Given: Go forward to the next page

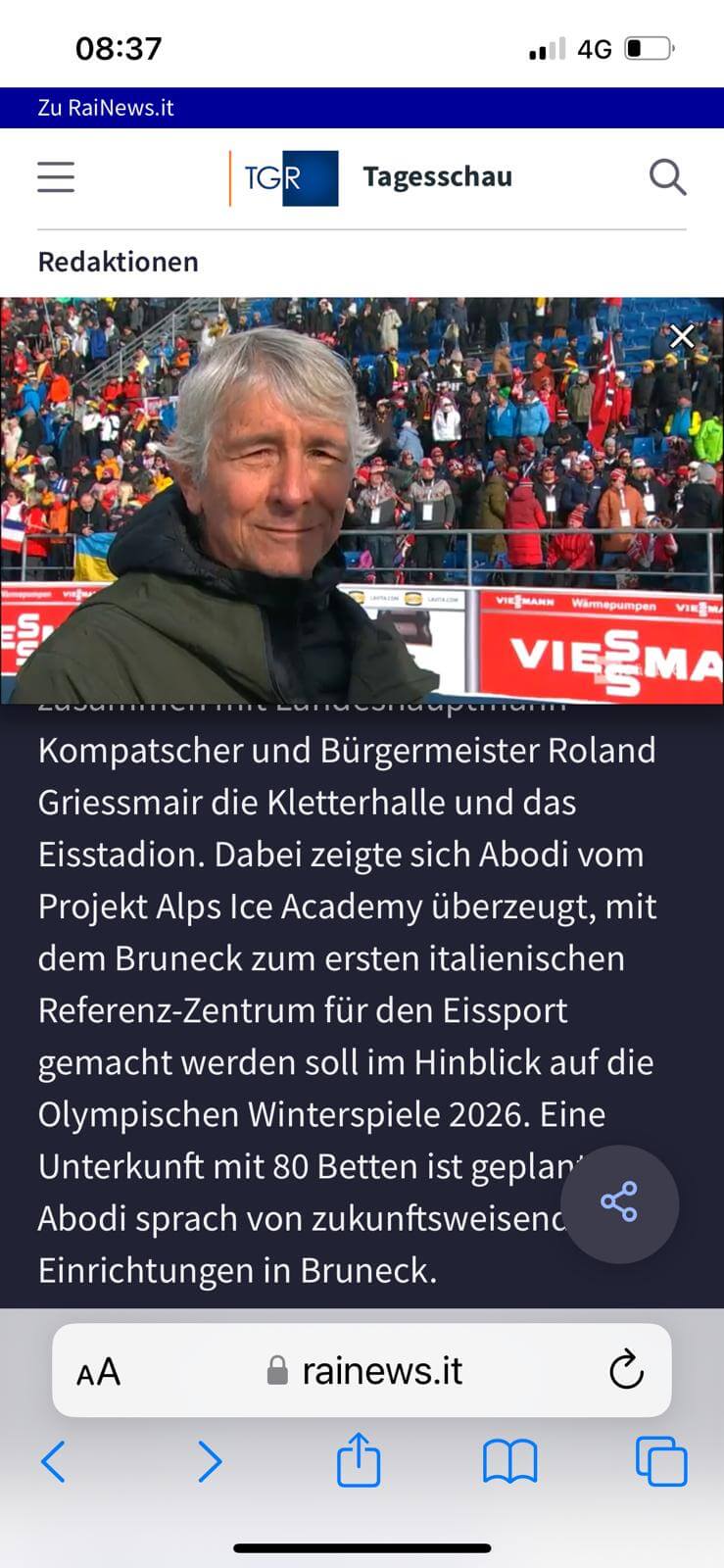Looking at the screenshot, I should (210, 1462).
